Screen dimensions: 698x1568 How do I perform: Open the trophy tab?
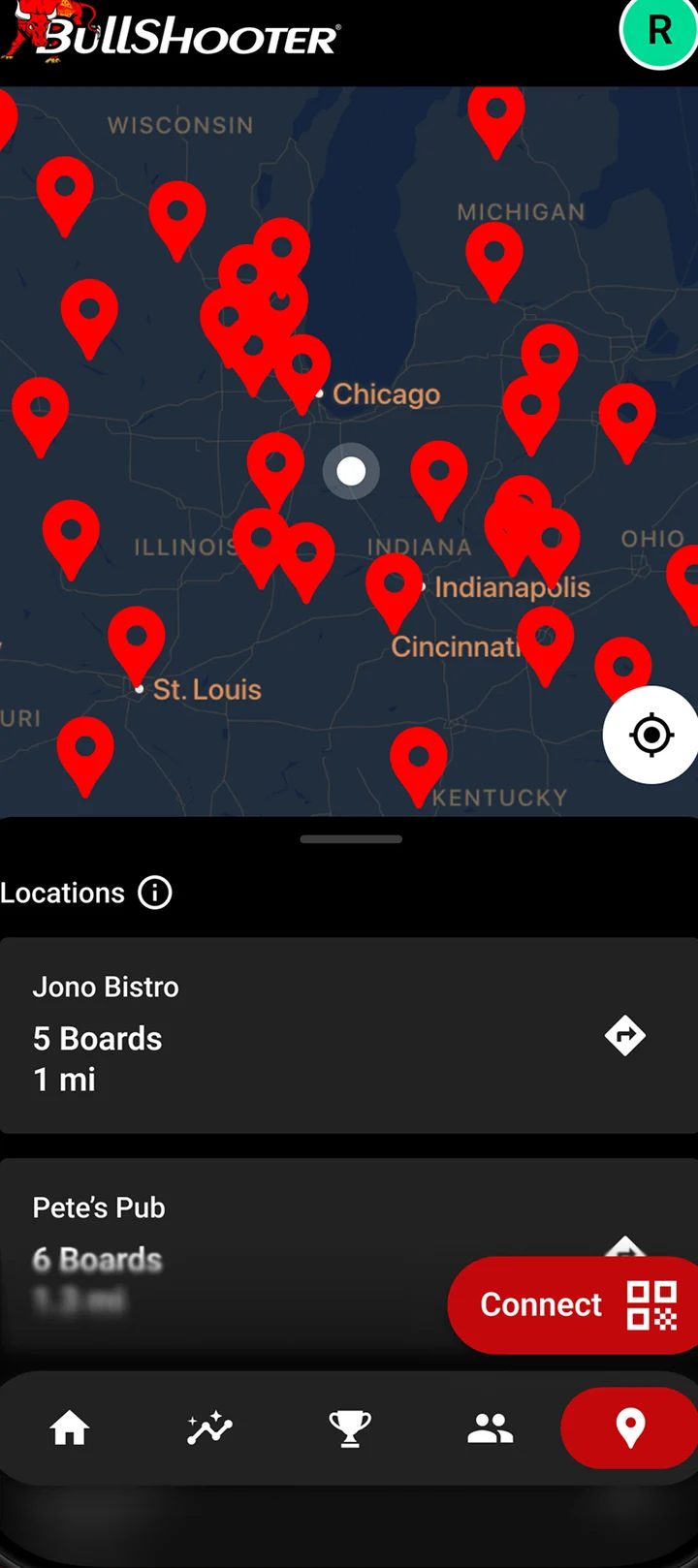pos(350,1427)
